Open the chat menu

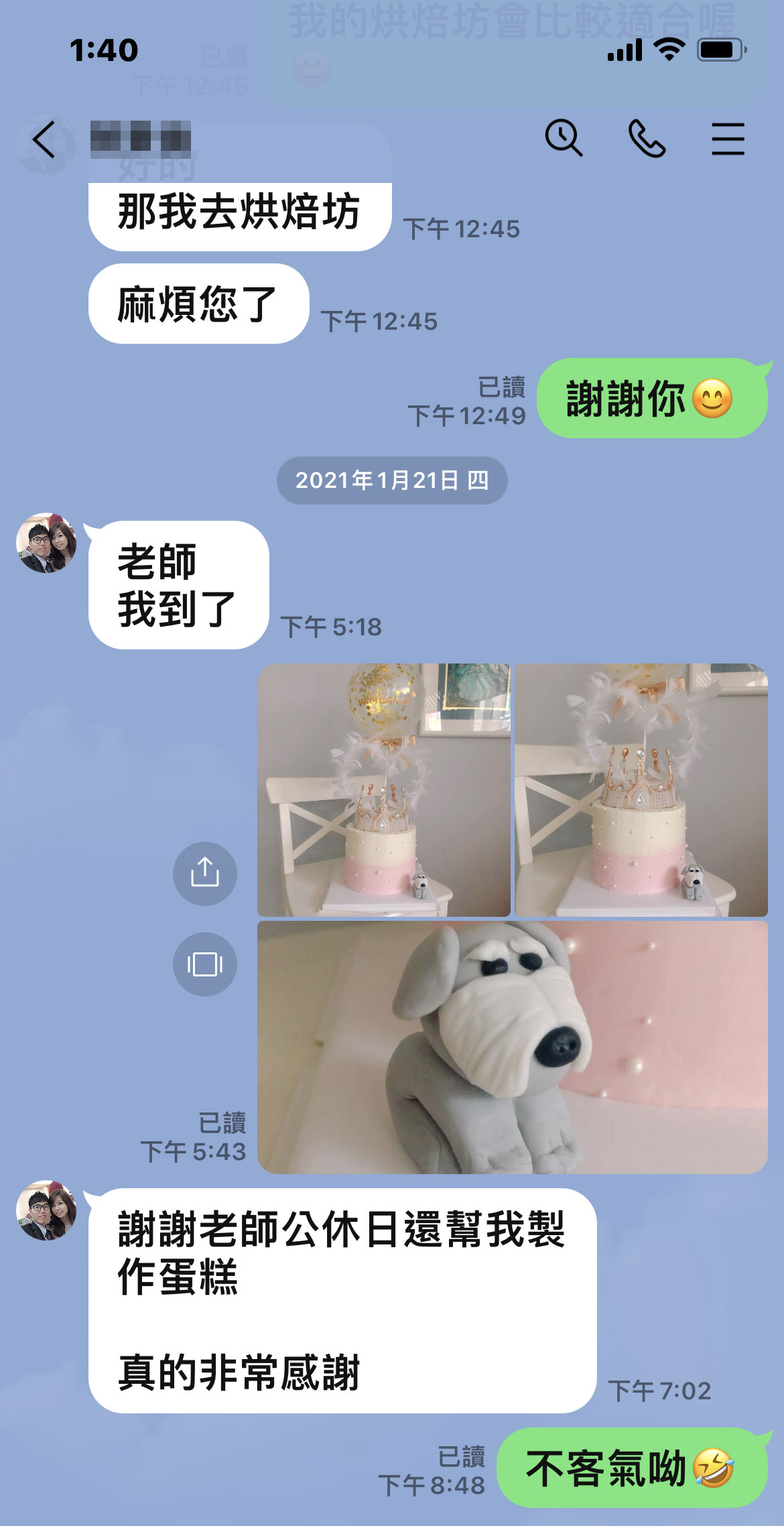tap(728, 139)
